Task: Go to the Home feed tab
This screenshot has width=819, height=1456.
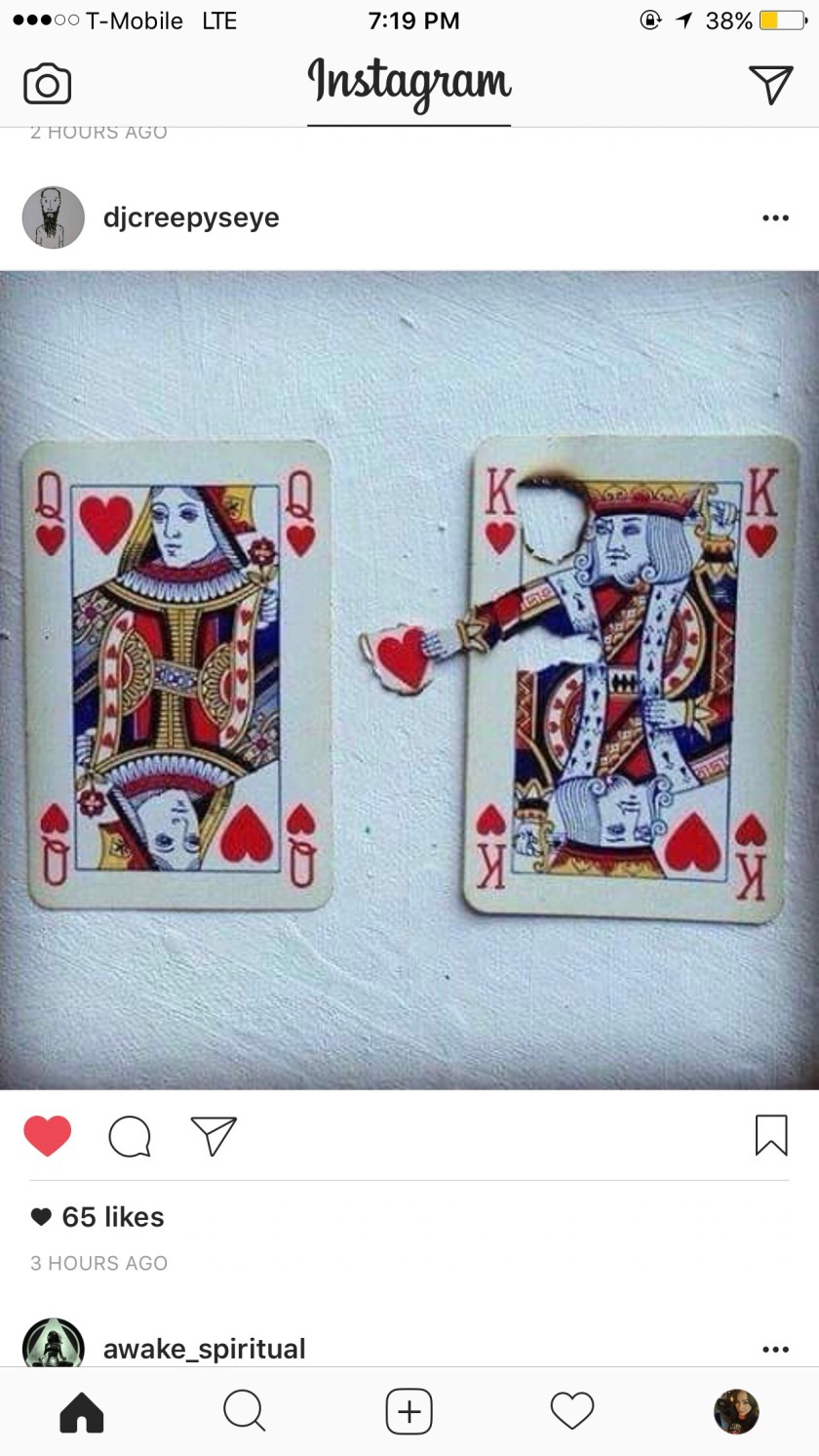Action: click(82, 1411)
